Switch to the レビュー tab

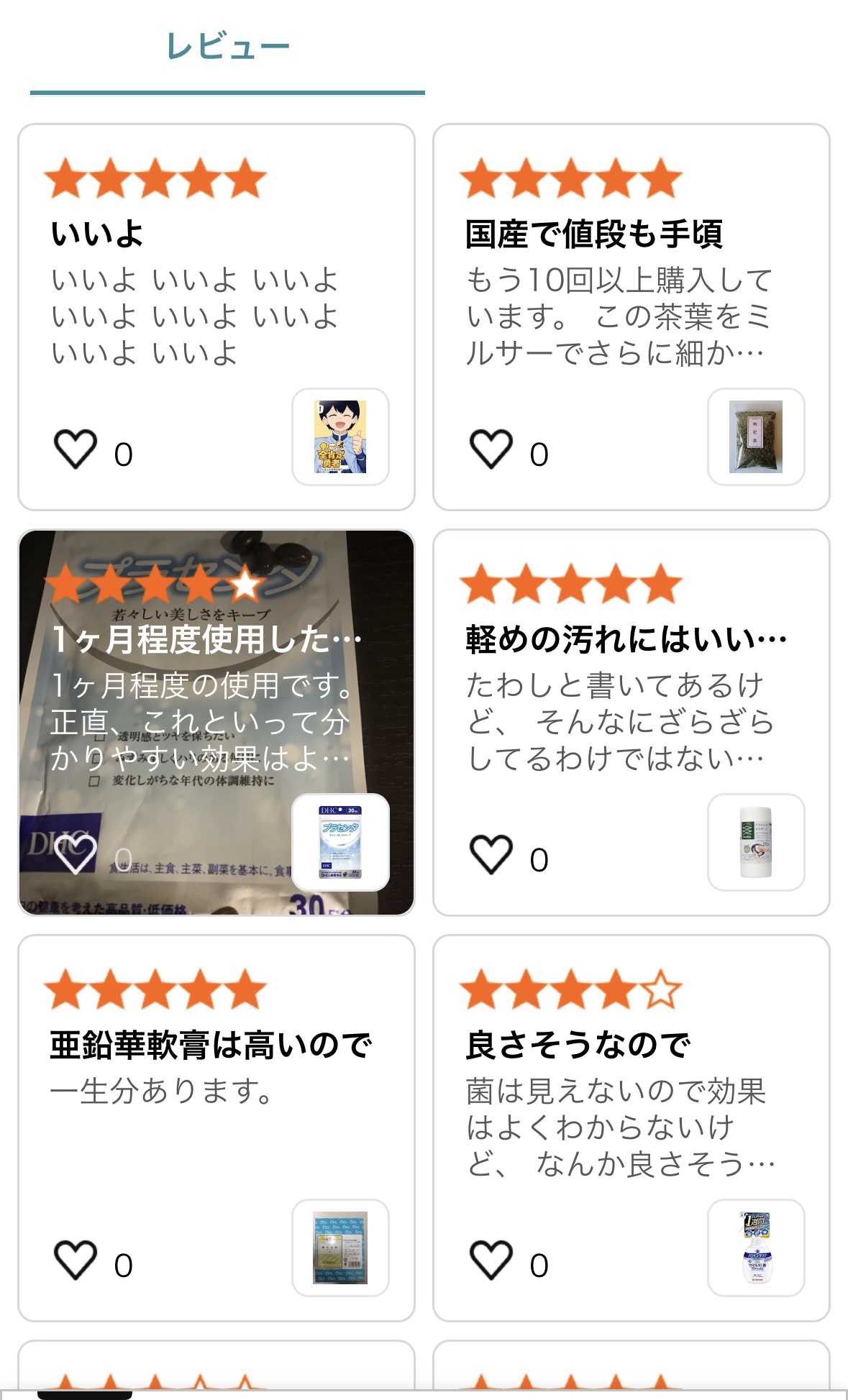click(227, 47)
